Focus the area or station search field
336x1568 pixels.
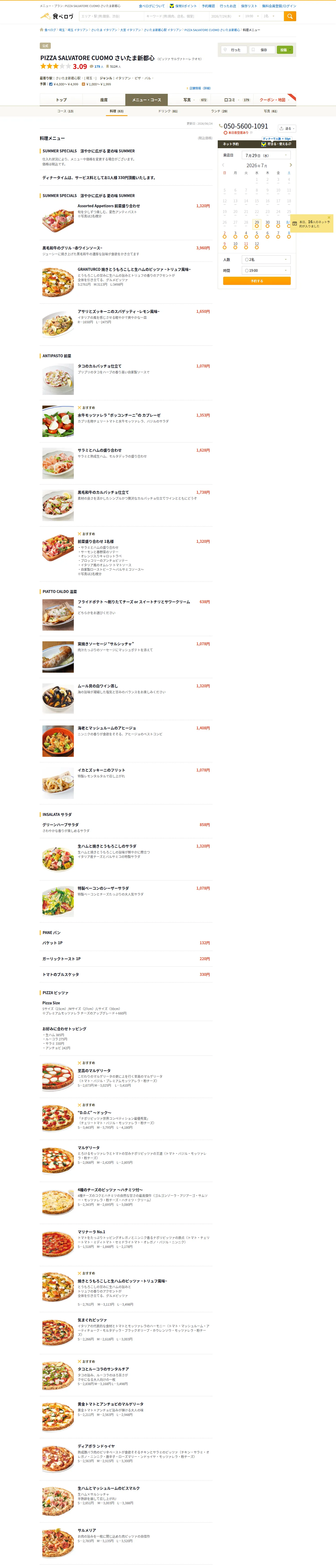coord(110,16)
